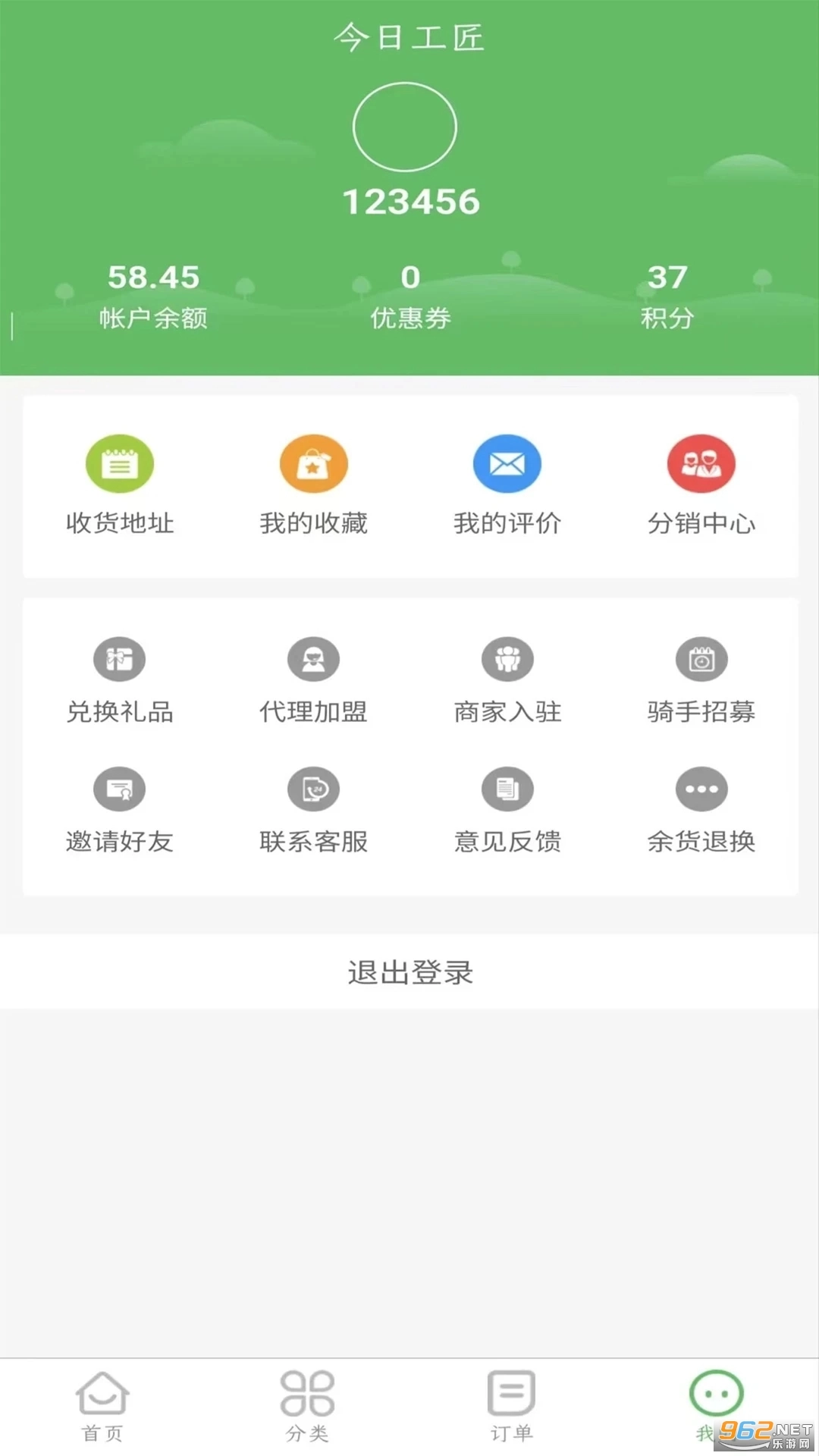
Task: Invite friends via 邀请好友 icon
Action: [119, 808]
